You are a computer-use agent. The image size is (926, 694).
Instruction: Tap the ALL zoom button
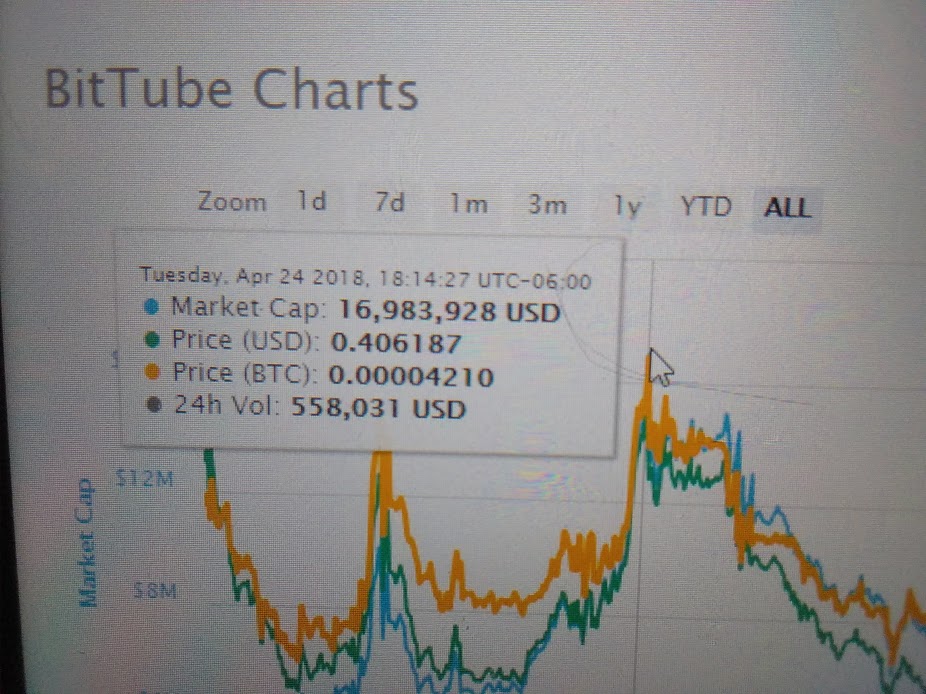point(787,208)
